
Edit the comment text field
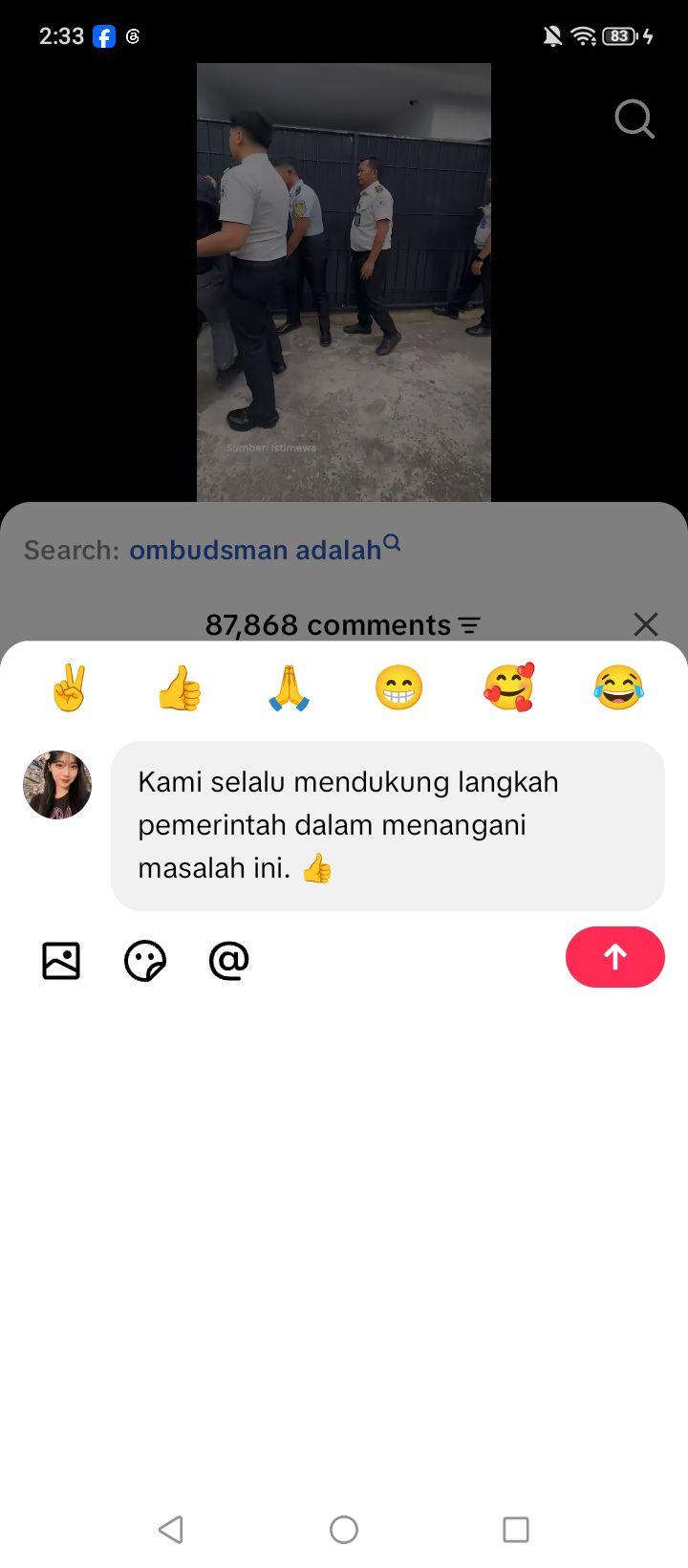[x=388, y=825]
